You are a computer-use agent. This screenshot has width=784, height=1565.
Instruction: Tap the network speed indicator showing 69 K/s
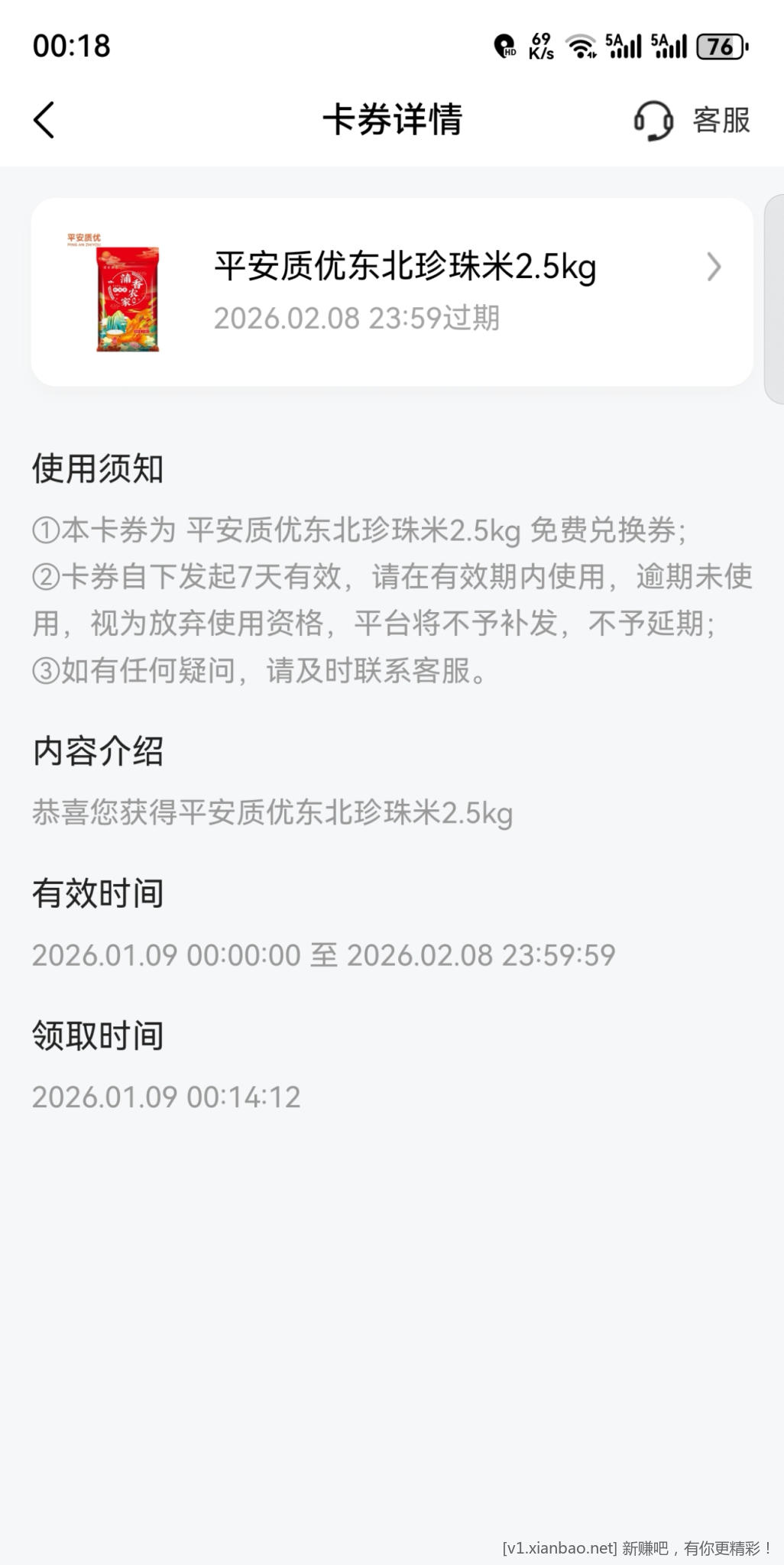542,46
